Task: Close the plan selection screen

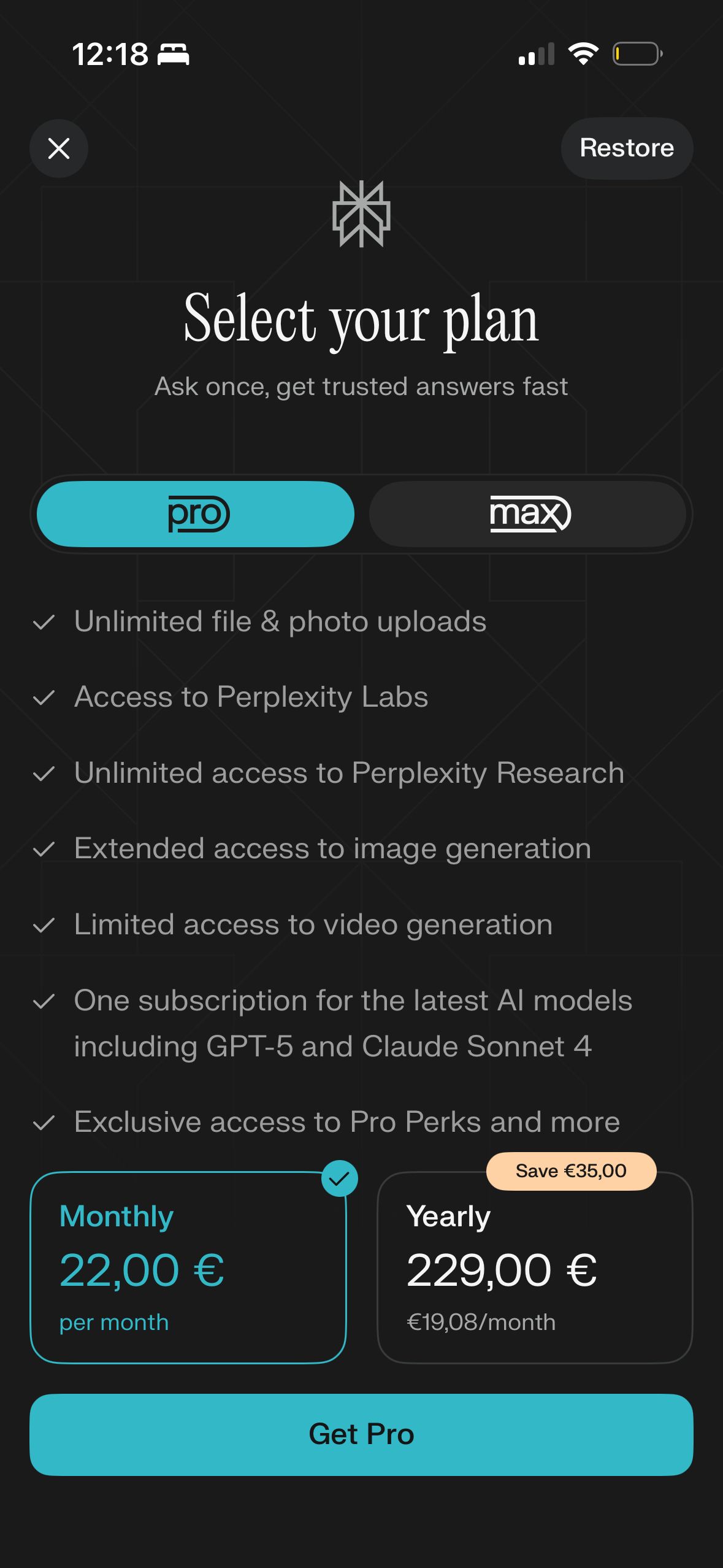Action: [59, 148]
